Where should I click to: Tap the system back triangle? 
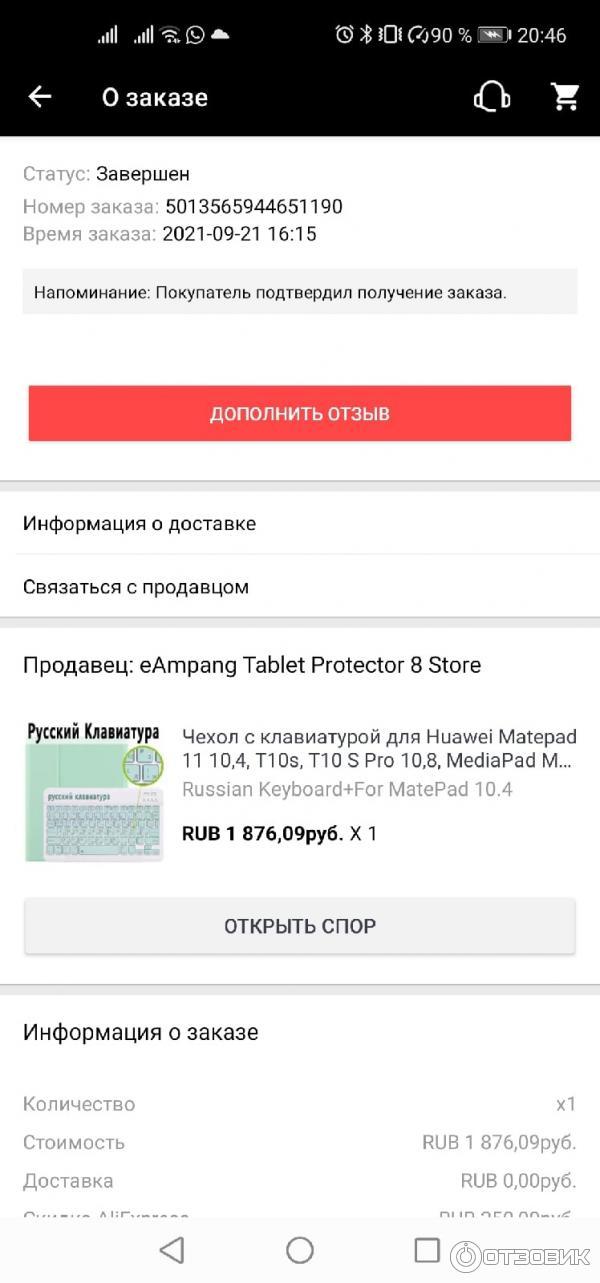[x=172, y=1249]
